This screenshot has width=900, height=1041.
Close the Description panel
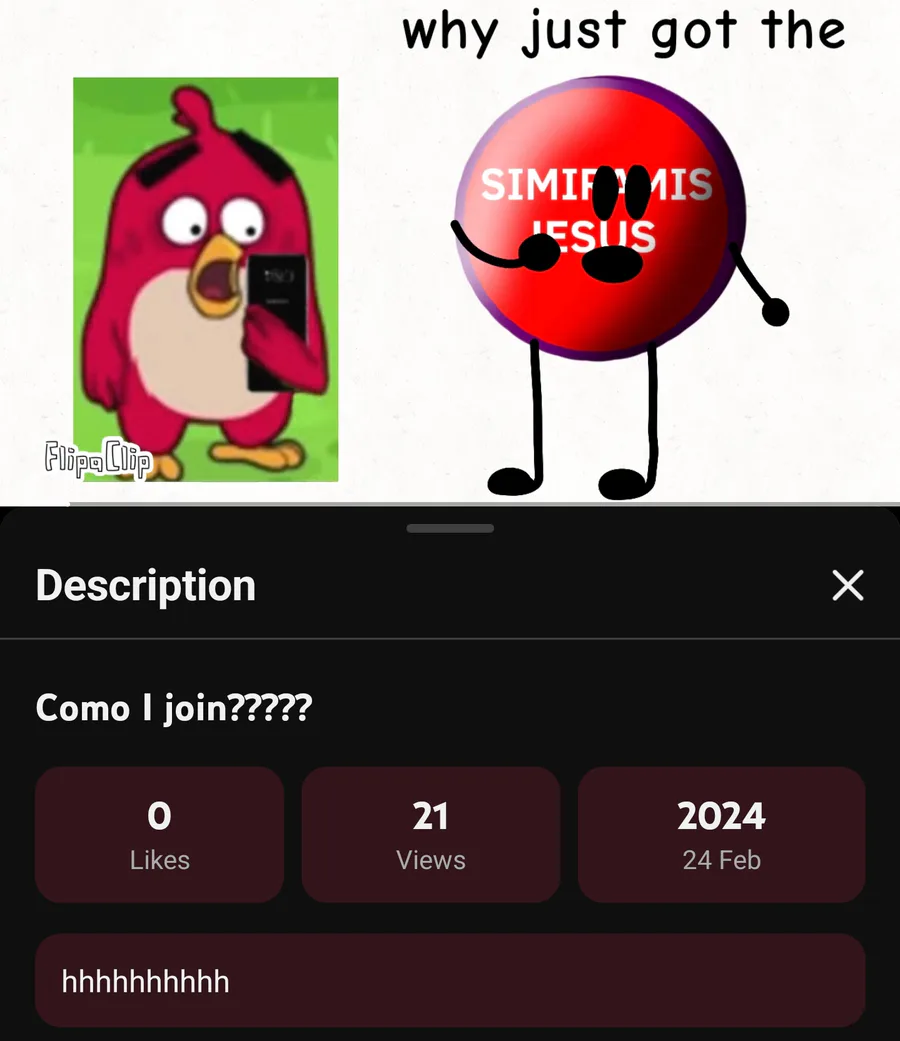[847, 586]
